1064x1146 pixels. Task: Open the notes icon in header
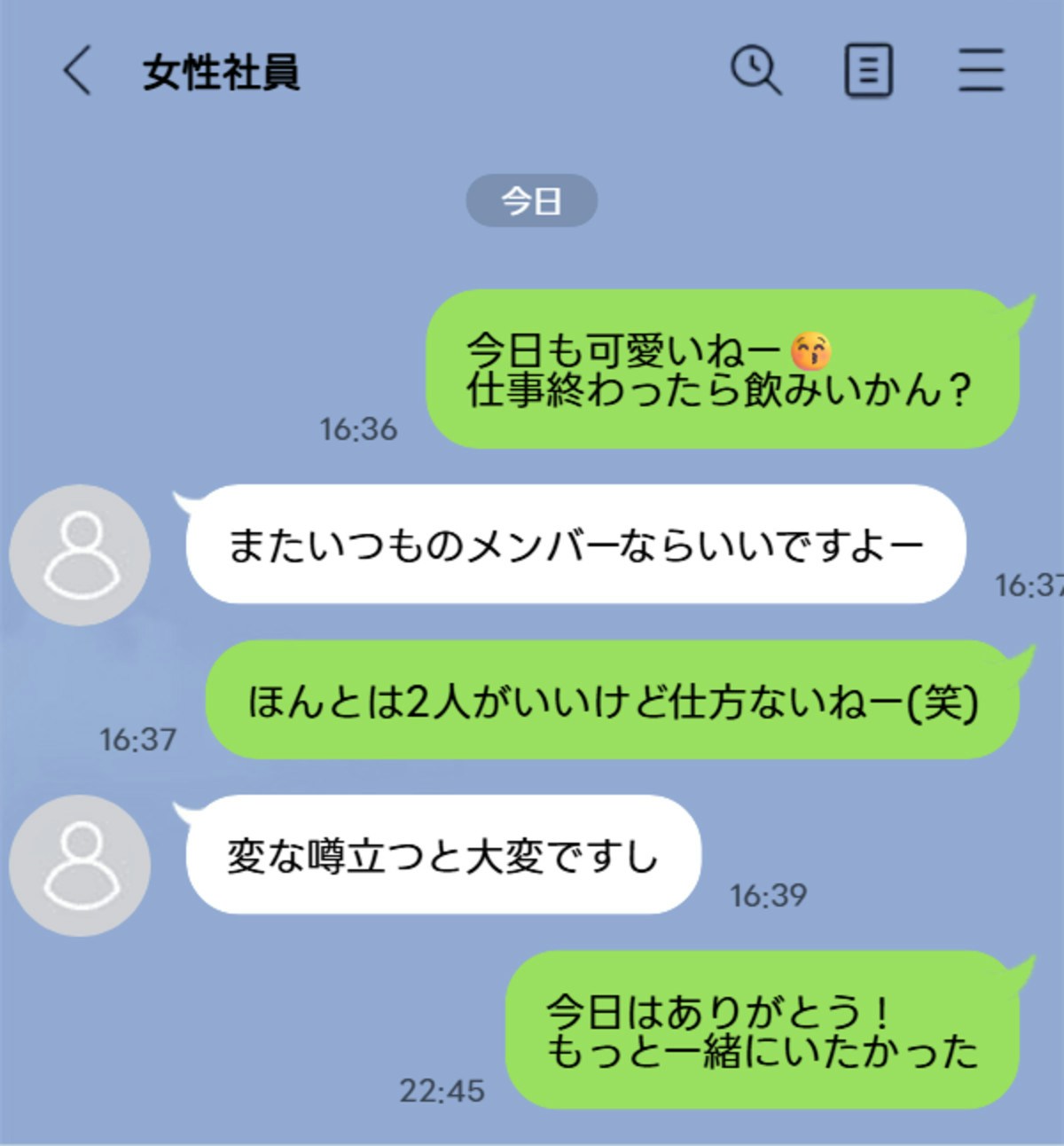pyautogui.click(x=867, y=71)
